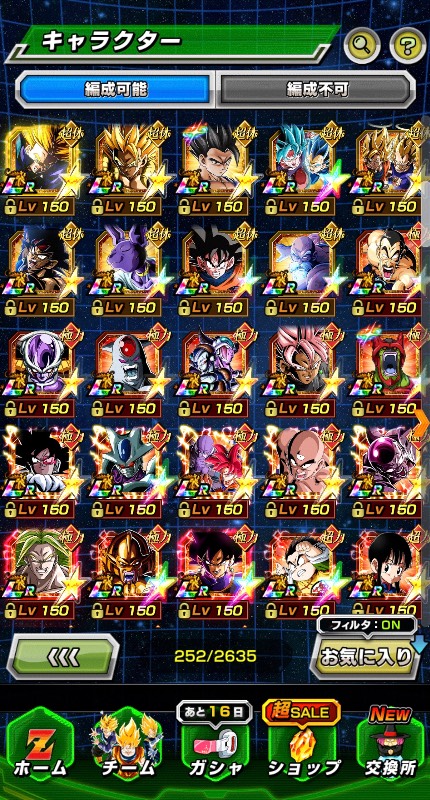
Task: Open the ショップ menu
Action: (x=303, y=745)
